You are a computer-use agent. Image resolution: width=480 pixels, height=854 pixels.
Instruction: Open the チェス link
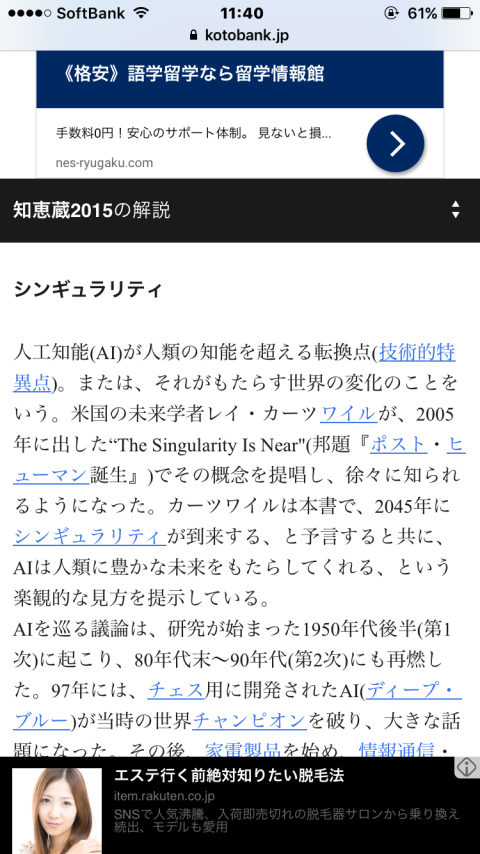pos(176,691)
